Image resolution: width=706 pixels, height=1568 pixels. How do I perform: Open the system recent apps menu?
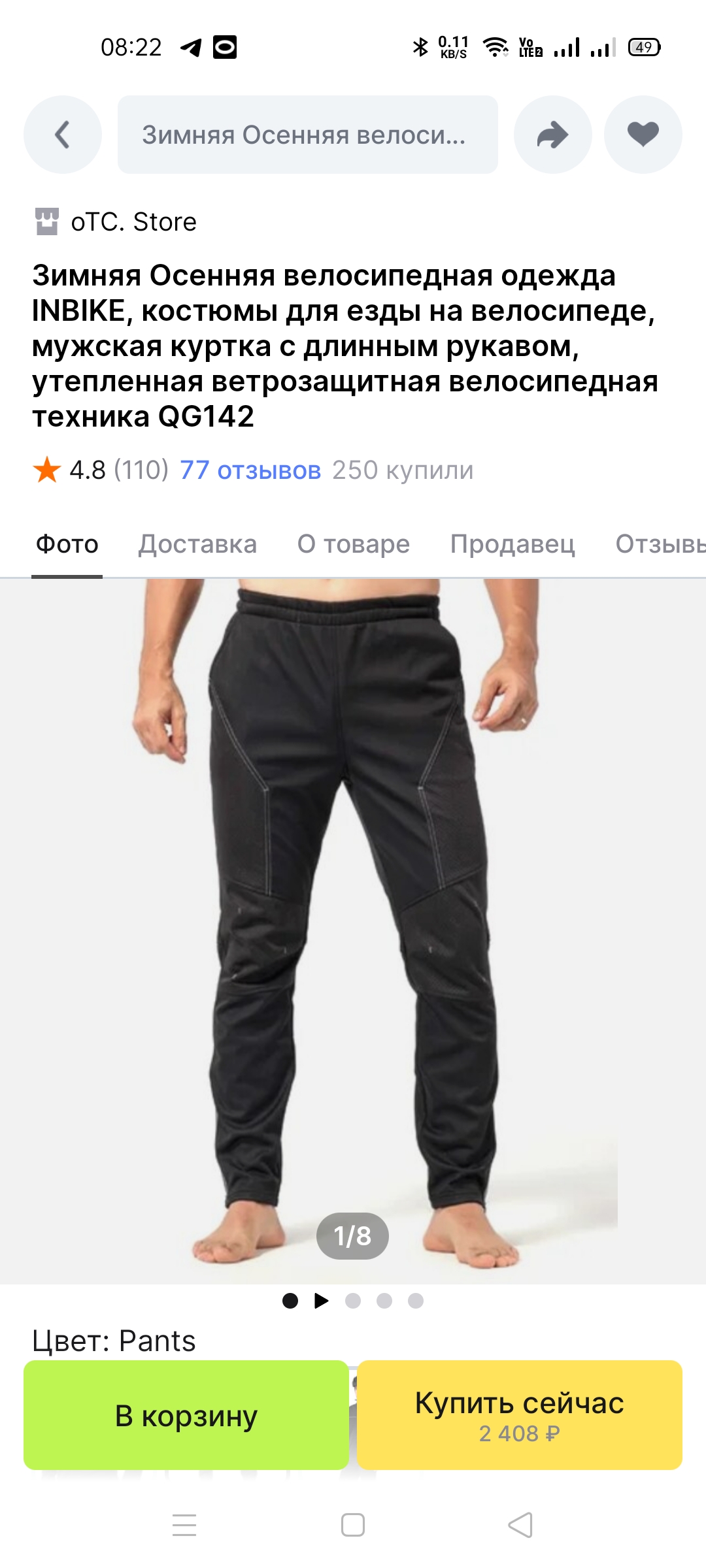184,1526
